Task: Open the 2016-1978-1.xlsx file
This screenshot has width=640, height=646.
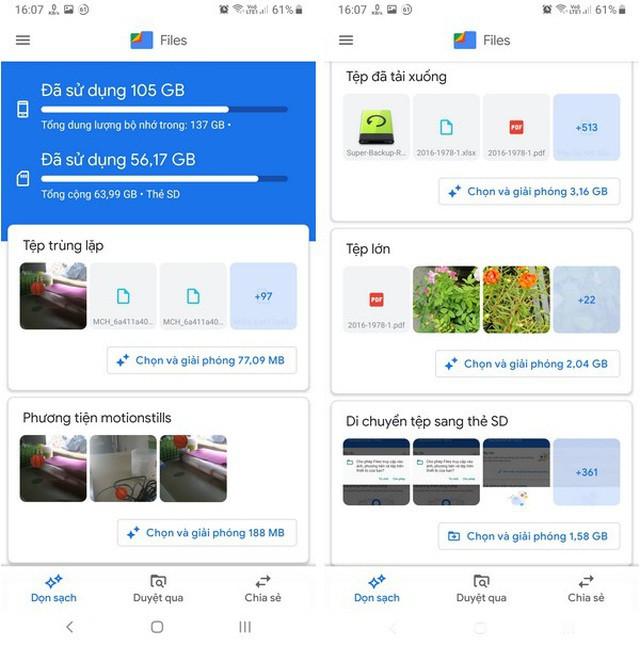Action: click(446, 127)
